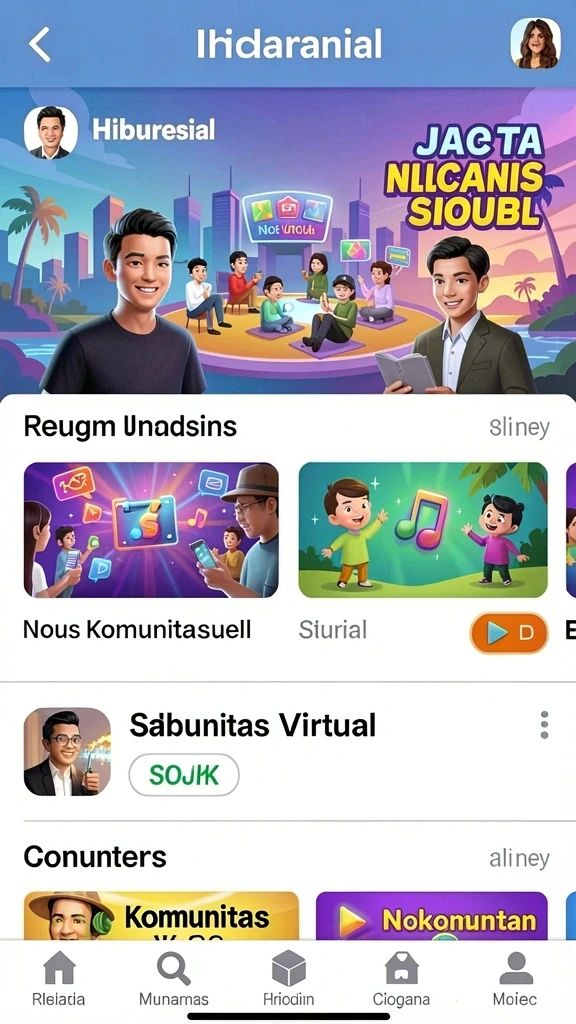
Task: Open Sabunitas Virtual overflow menu
Action: (544, 726)
